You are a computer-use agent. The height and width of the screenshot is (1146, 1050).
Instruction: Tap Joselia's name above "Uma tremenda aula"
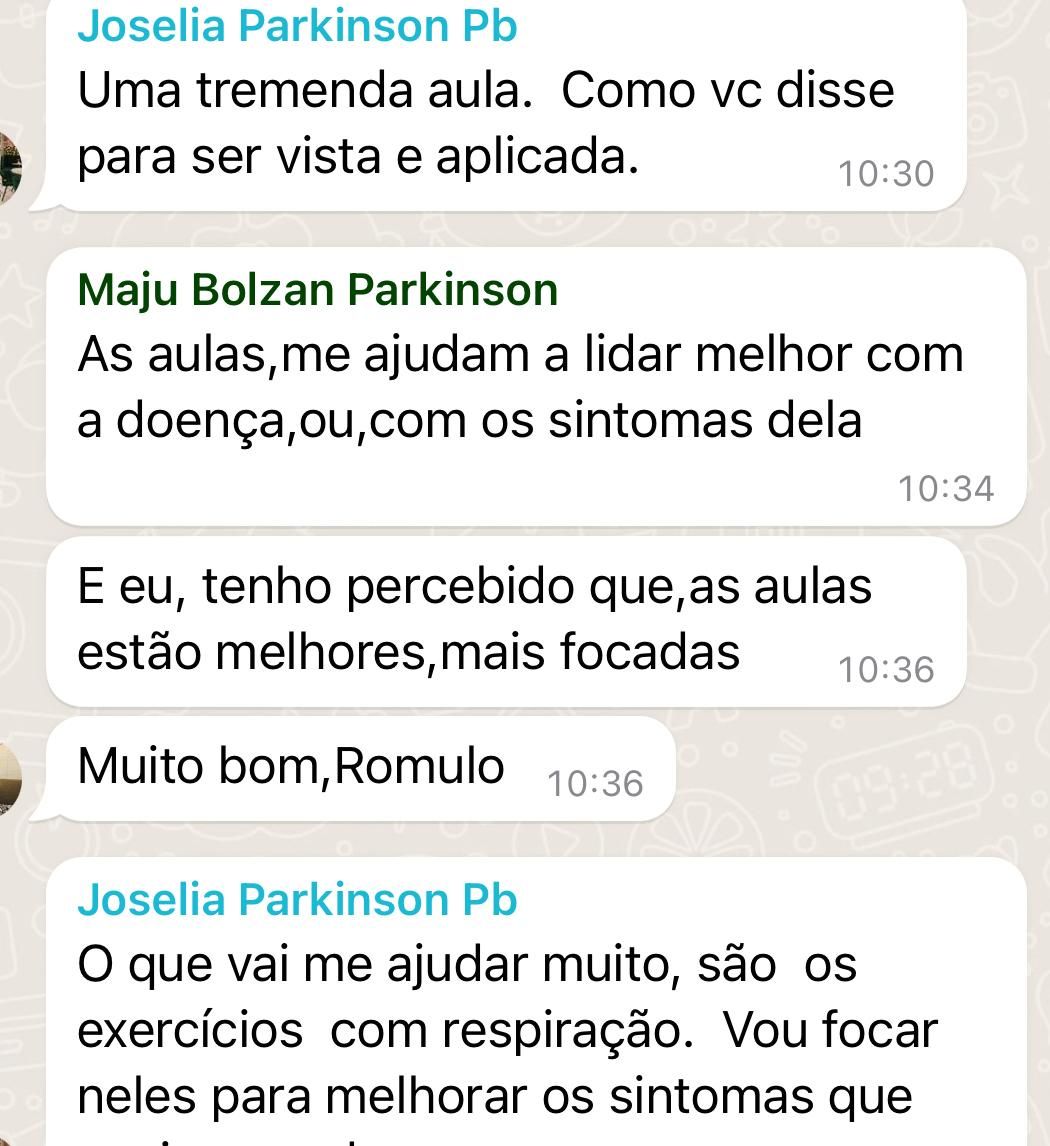coord(297,26)
